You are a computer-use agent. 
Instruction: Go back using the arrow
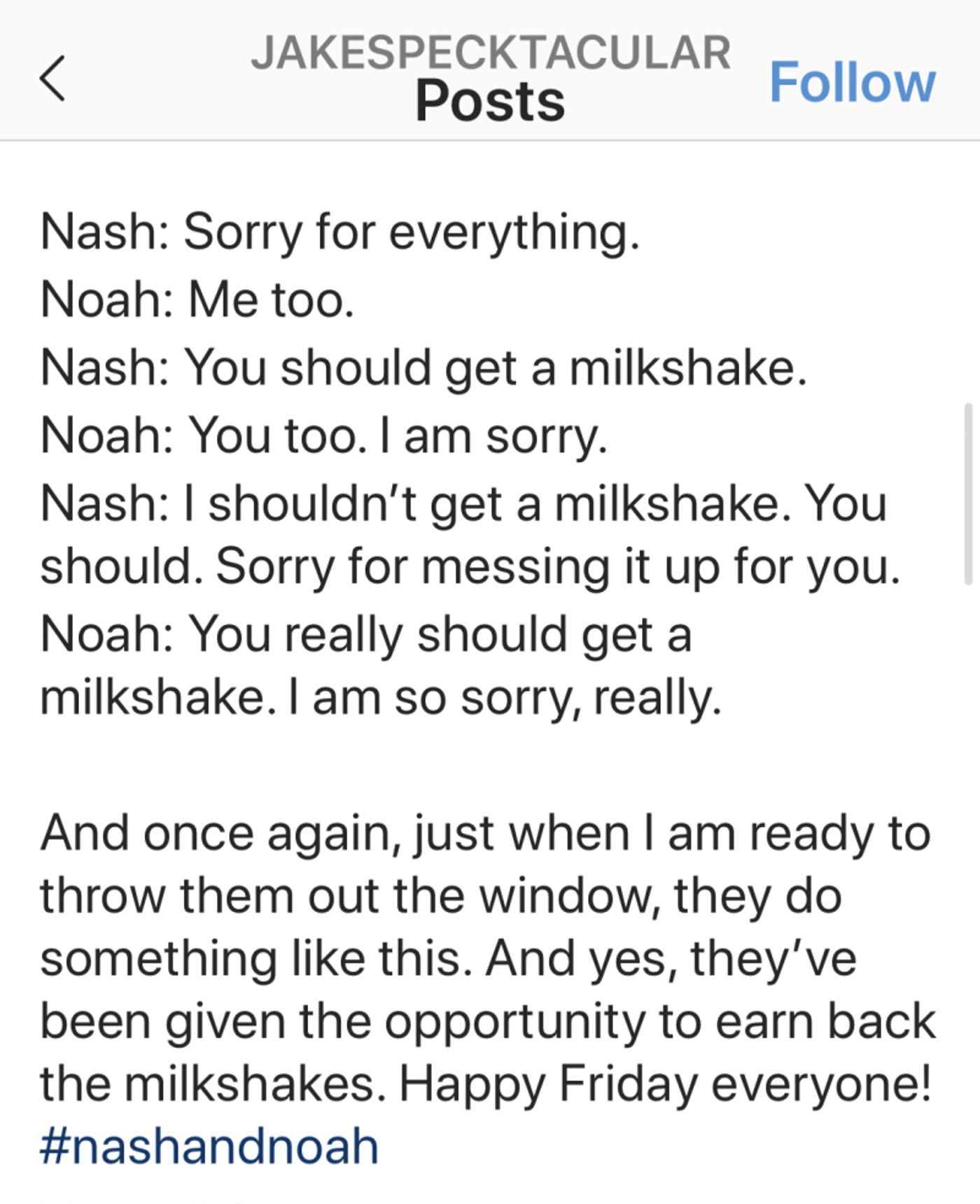pyautogui.click(x=52, y=78)
